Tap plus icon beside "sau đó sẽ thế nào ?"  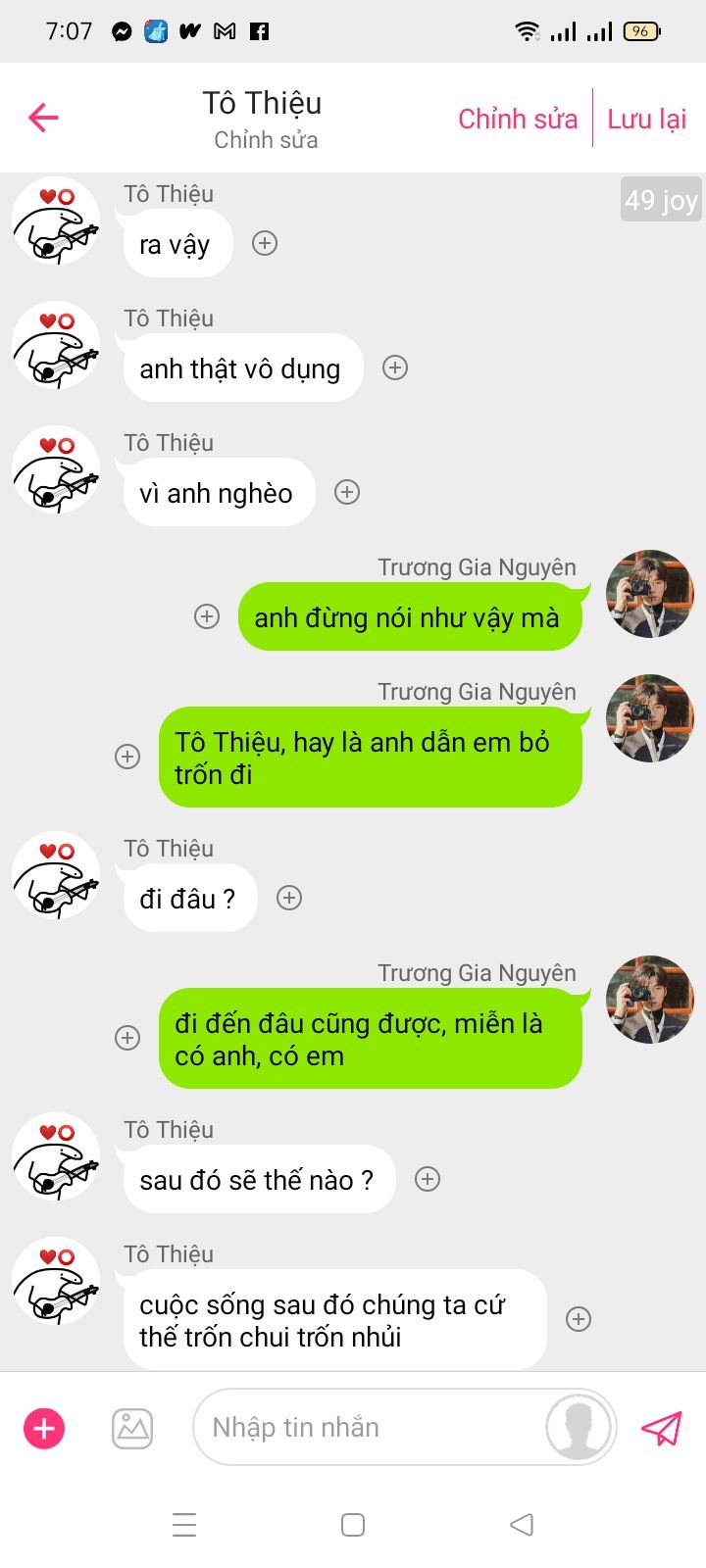pyautogui.click(x=428, y=1179)
